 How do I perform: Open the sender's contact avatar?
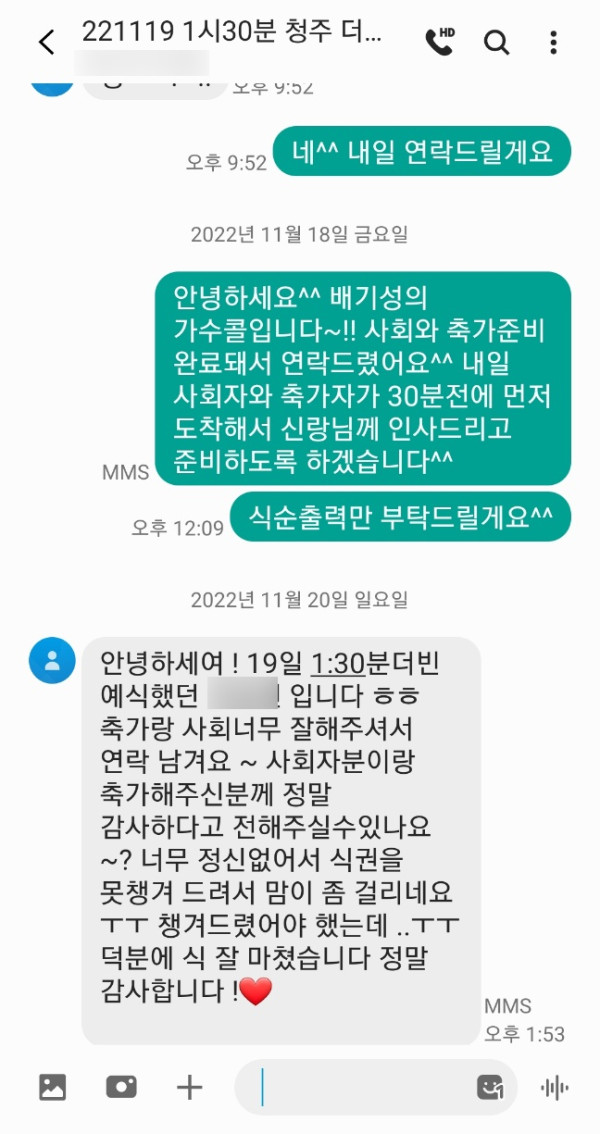pyautogui.click(x=52, y=660)
